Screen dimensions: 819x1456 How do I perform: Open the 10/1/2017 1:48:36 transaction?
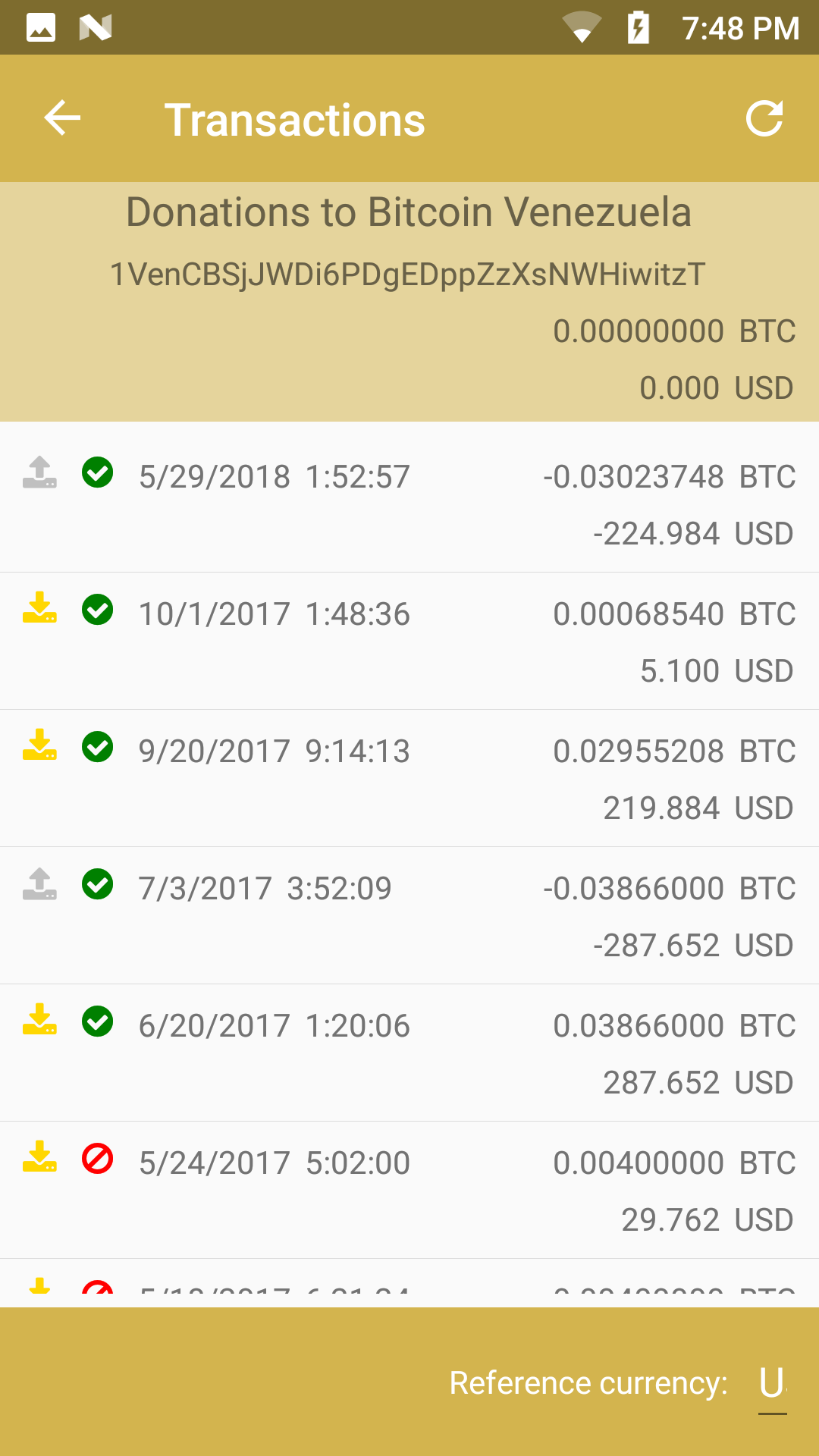409,642
